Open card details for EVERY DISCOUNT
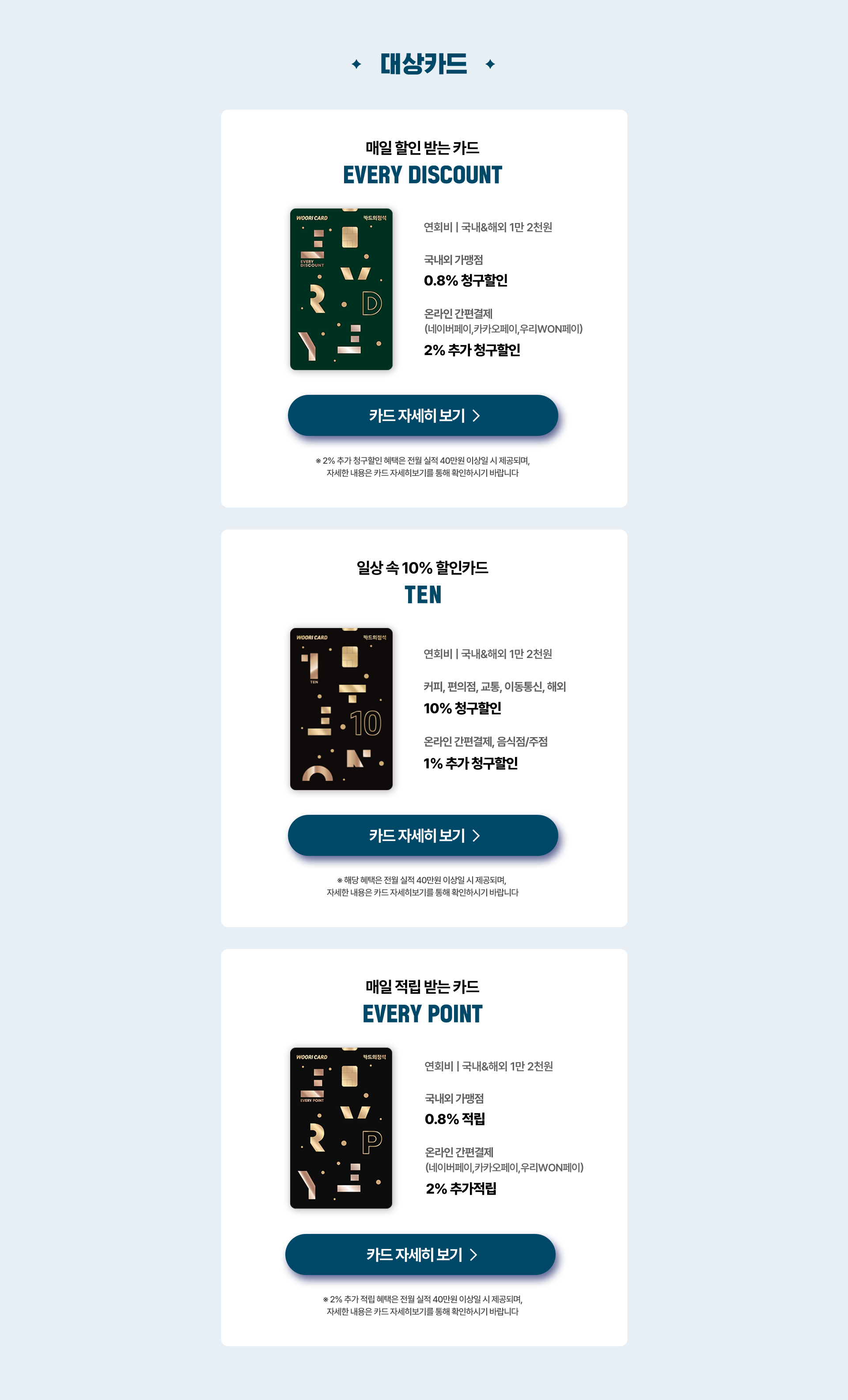 coord(423,415)
